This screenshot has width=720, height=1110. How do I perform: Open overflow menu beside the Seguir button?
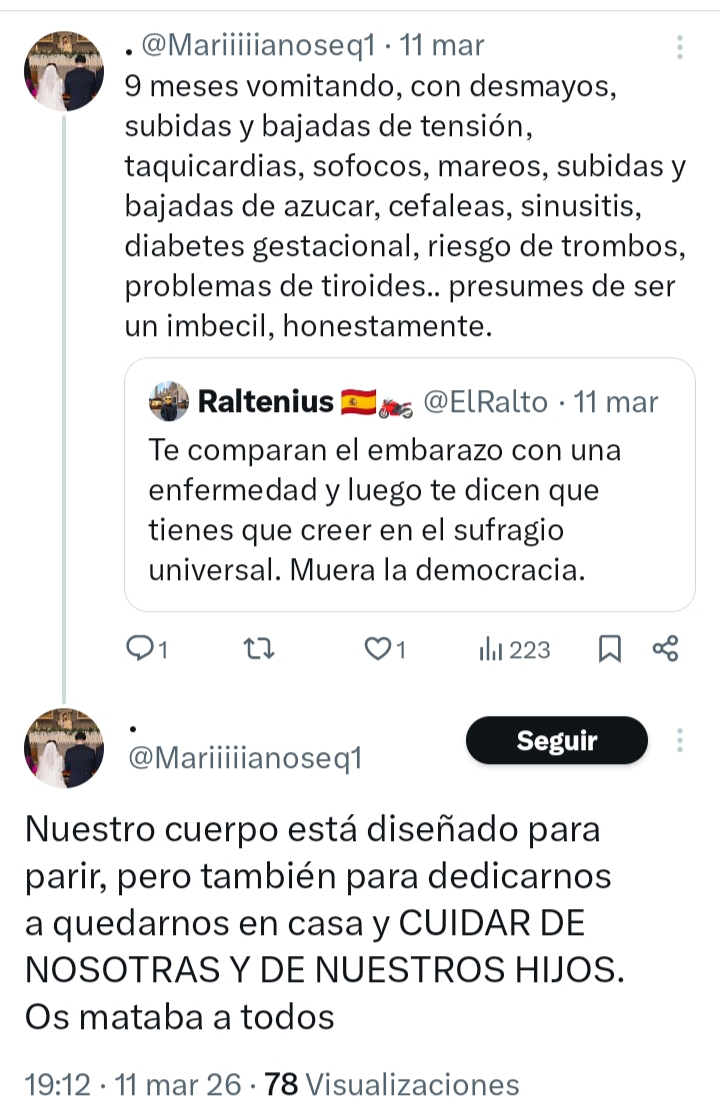(680, 741)
